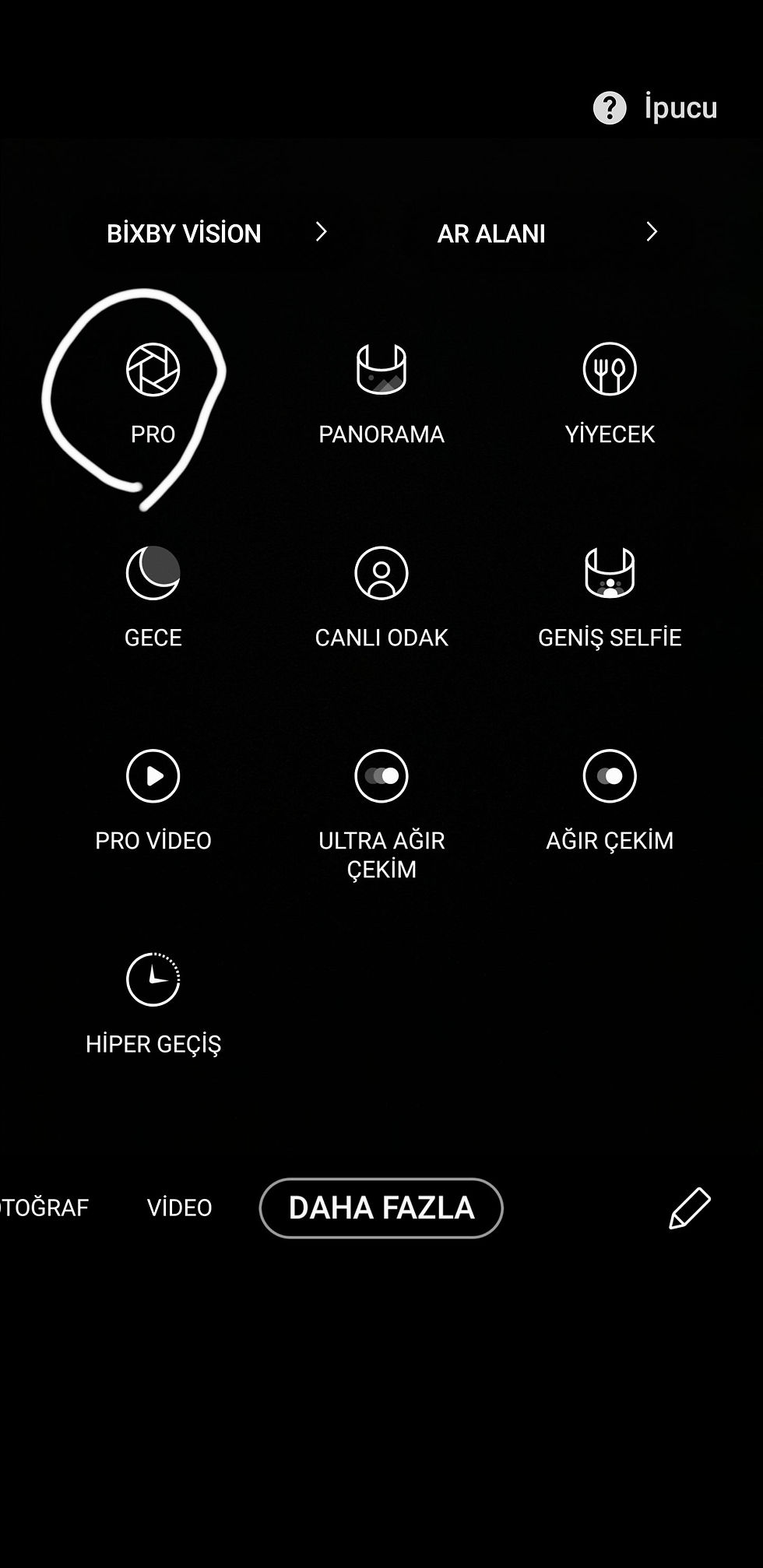
Task: Switch to the FOTOĞRAF tab
Action: tap(44, 1208)
